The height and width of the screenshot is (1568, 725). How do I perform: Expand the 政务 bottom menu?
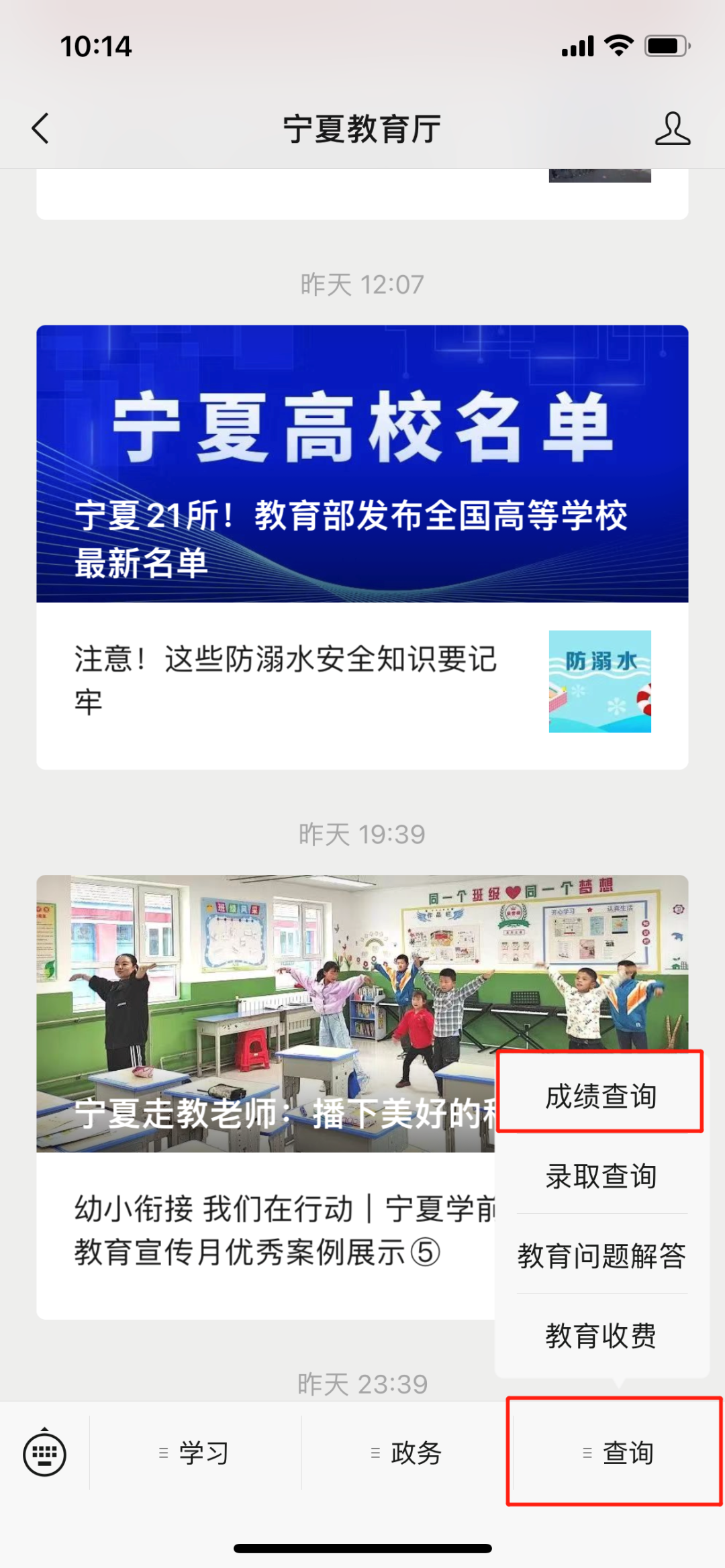(x=407, y=1453)
